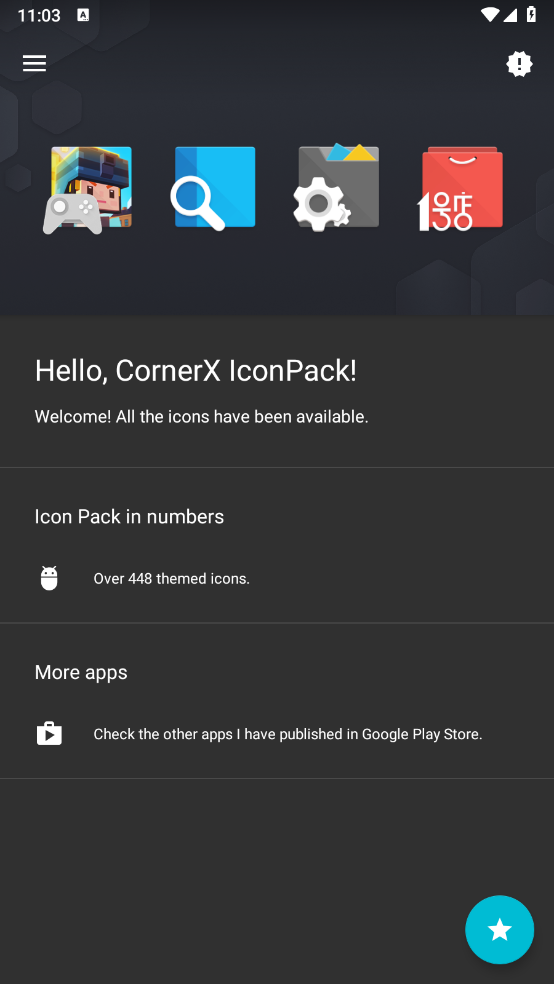Tap the star floating action button

coord(499,929)
